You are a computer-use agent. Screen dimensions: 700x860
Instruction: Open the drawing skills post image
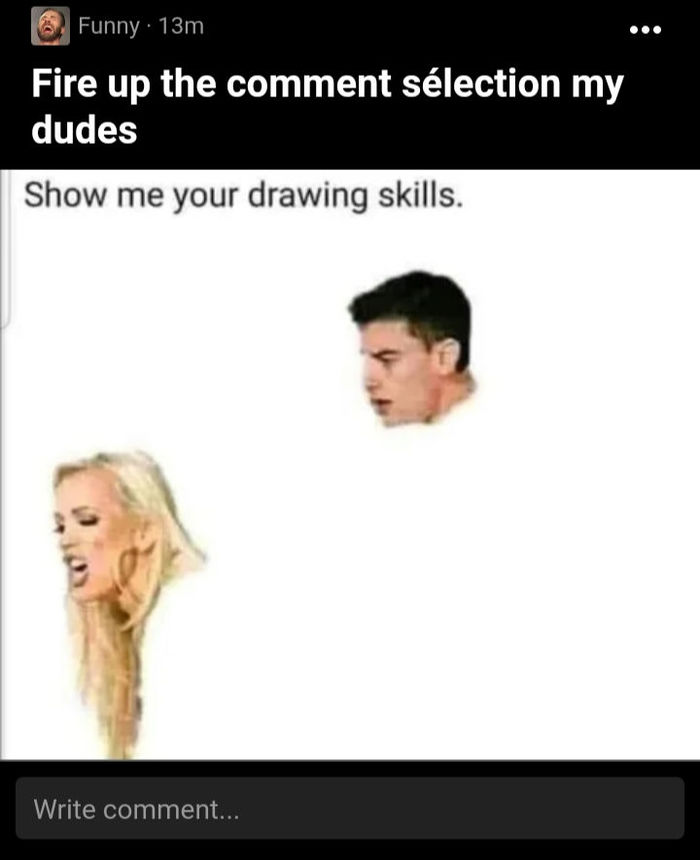350,465
